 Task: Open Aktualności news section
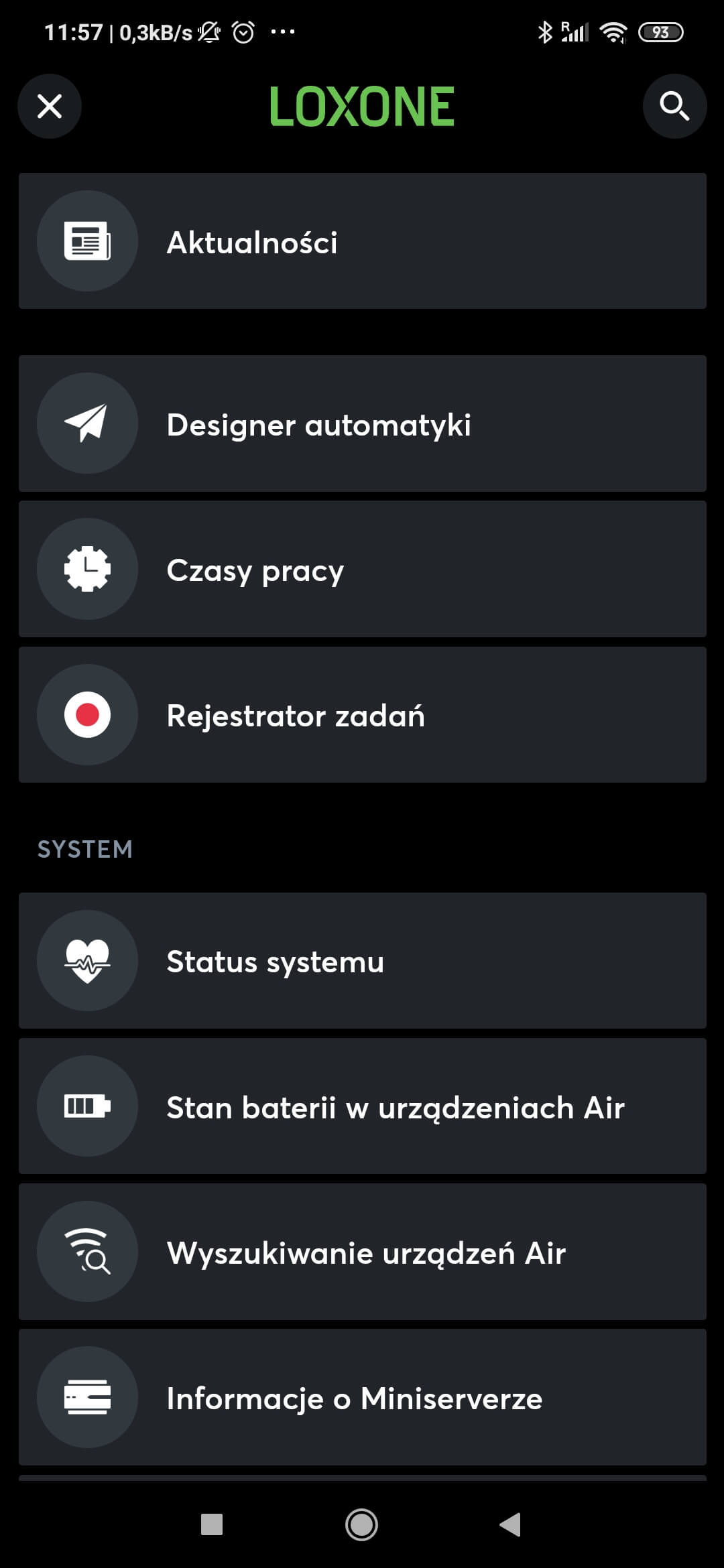click(362, 241)
